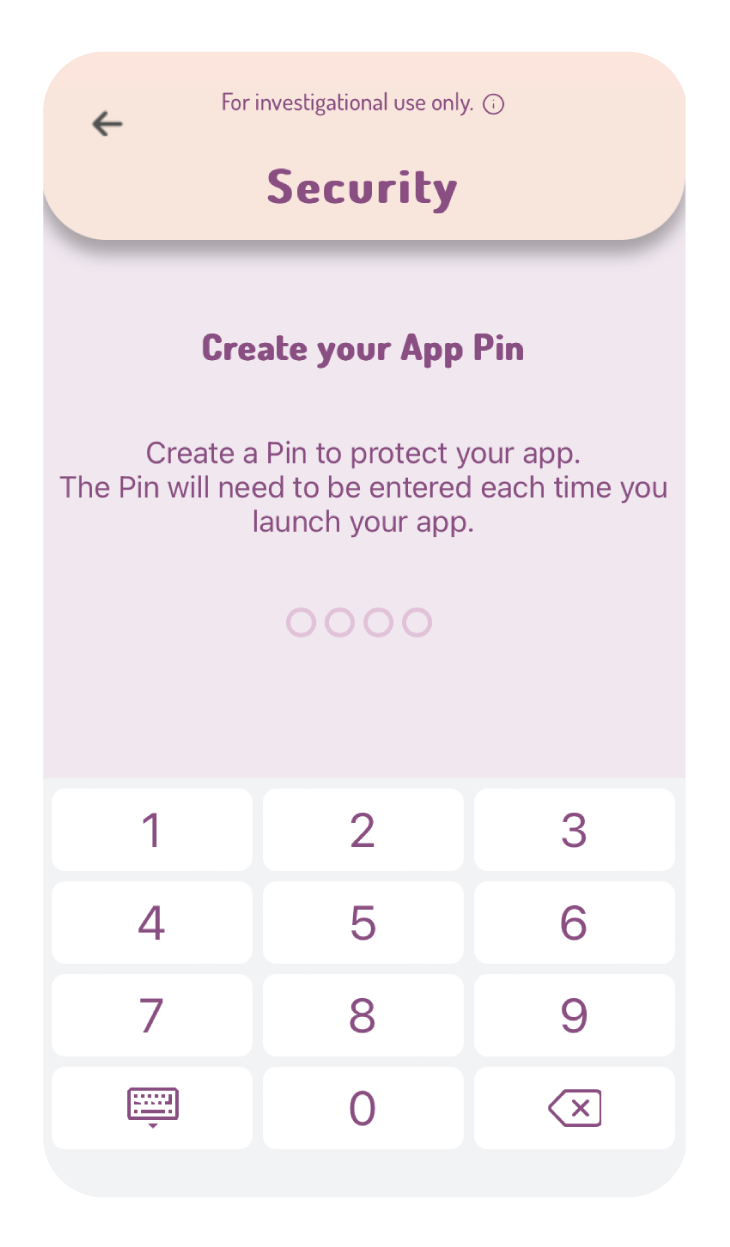Enter digit 5 on the keypad

(363, 923)
